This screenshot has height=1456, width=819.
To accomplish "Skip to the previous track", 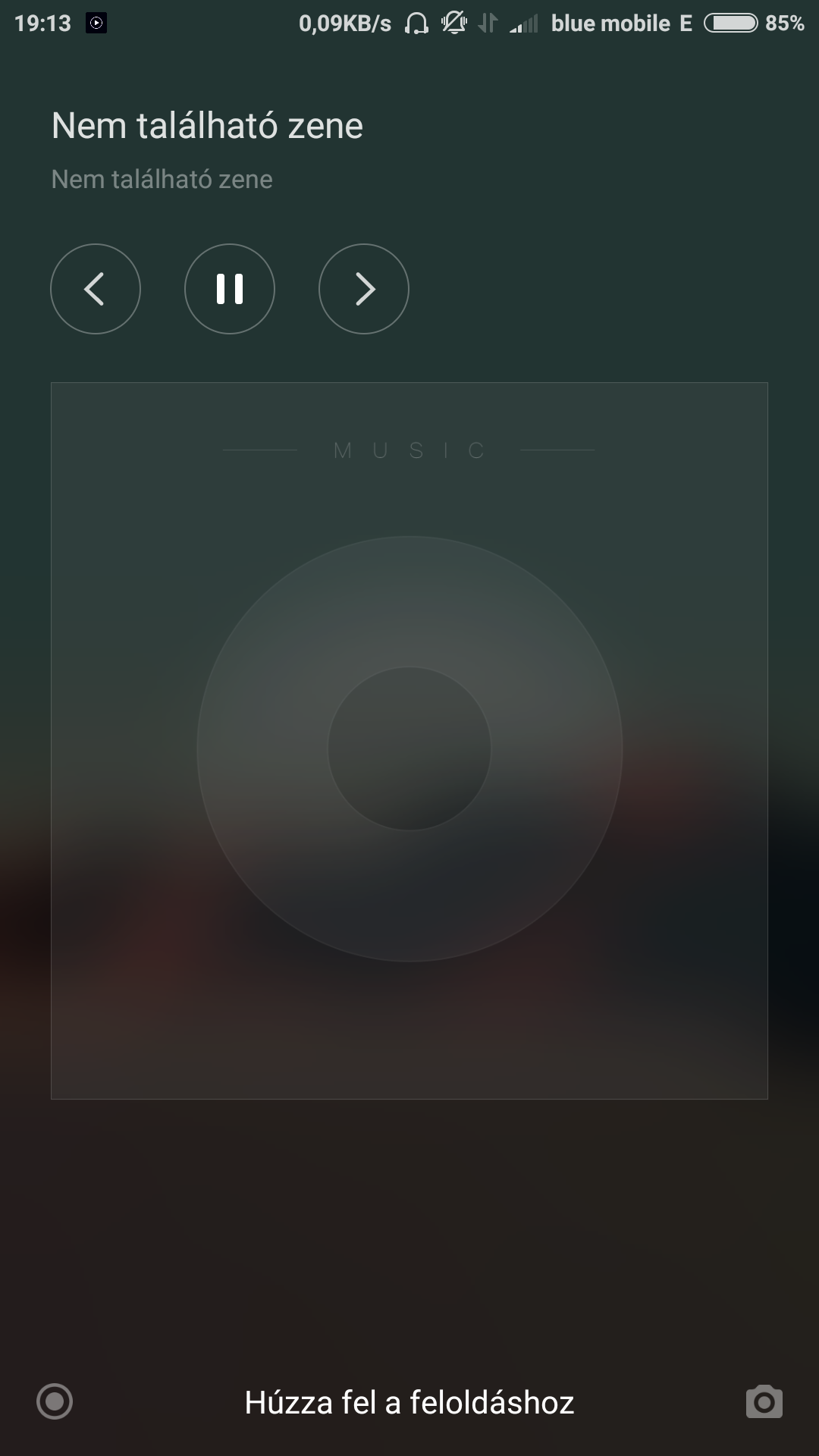I will [96, 289].
